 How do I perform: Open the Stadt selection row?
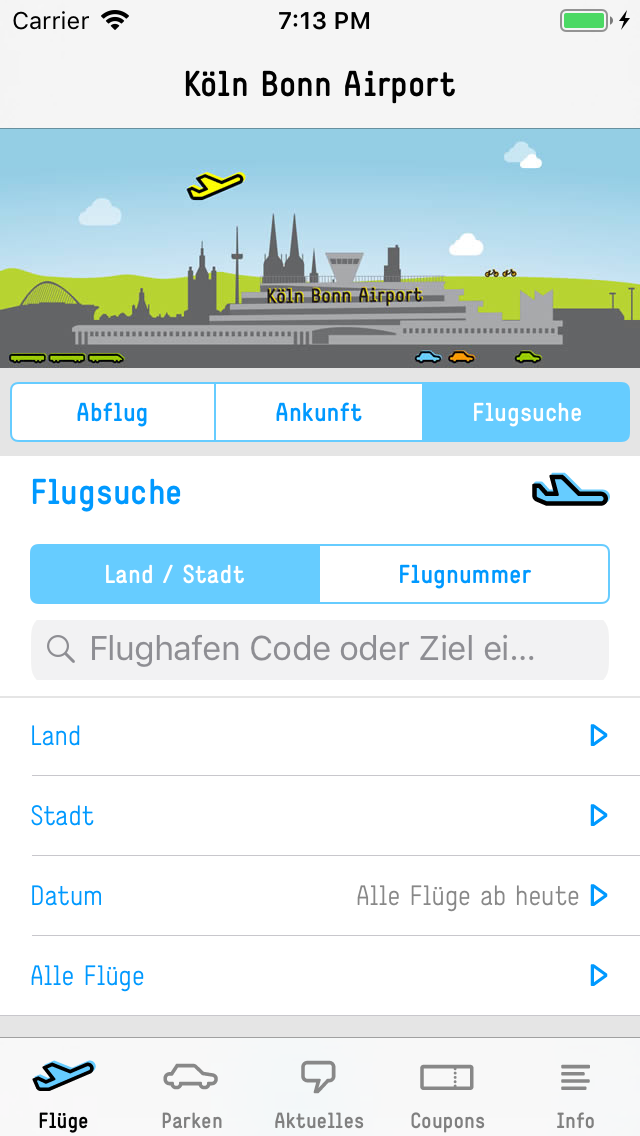(320, 816)
